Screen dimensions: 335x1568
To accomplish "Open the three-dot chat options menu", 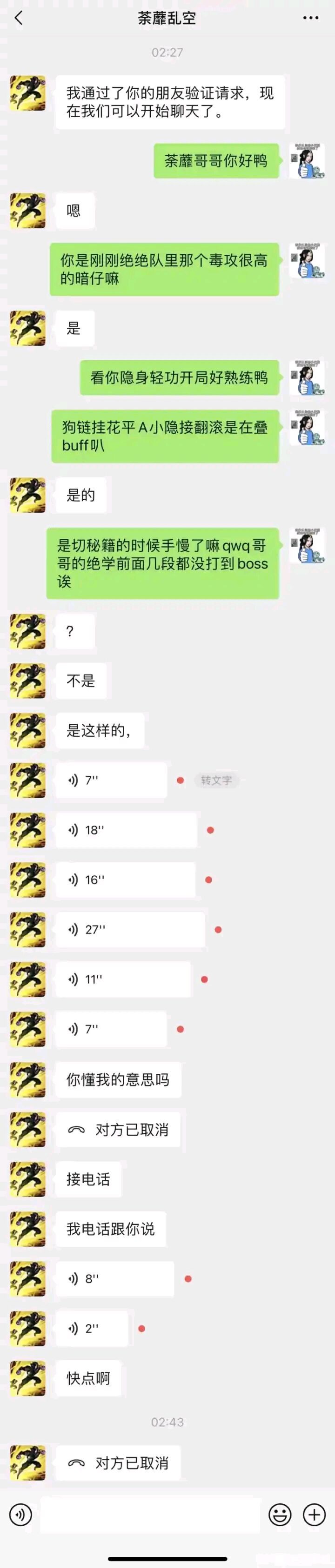I will pyautogui.click(x=311, y=18).
